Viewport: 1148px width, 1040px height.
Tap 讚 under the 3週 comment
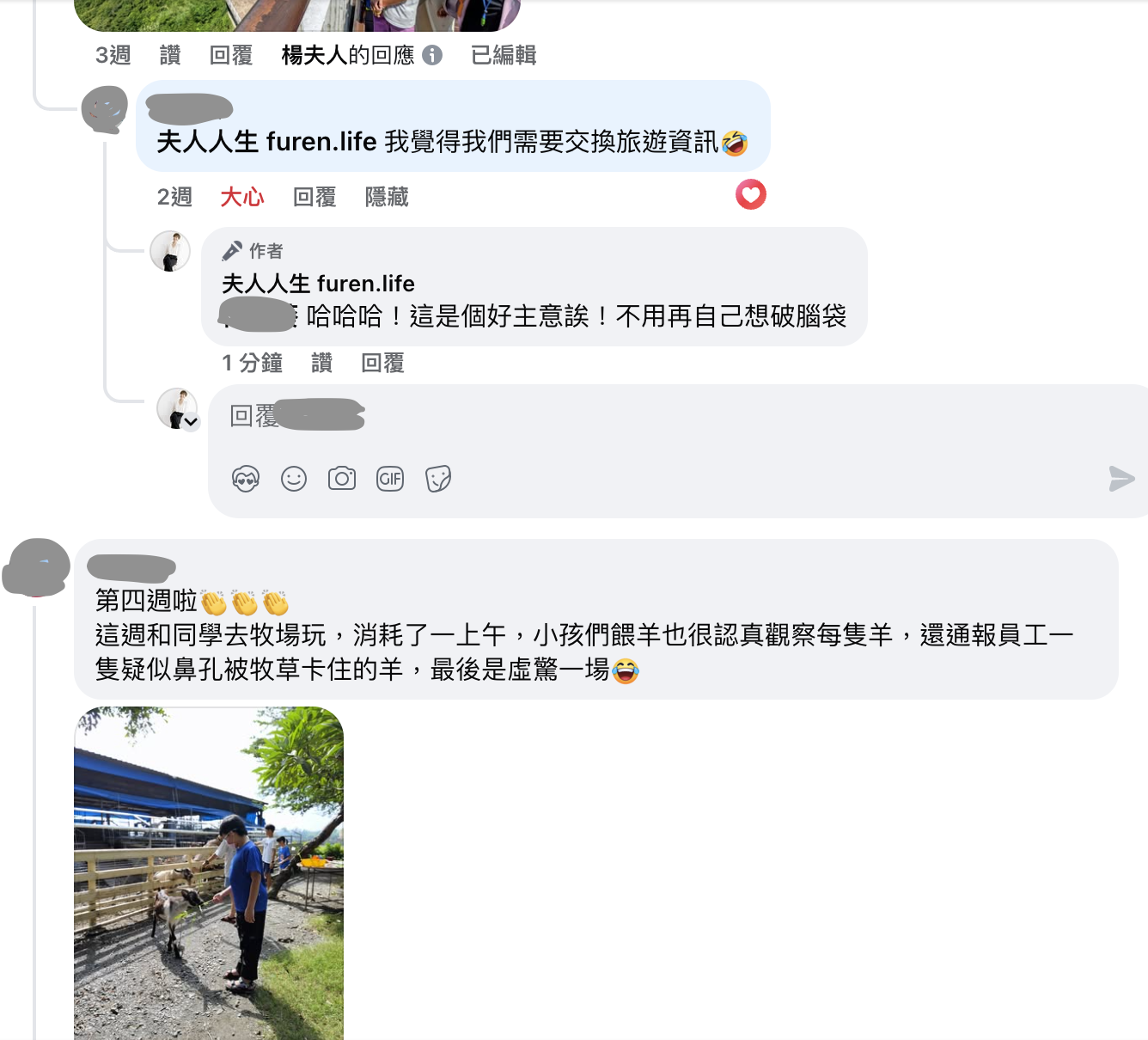point(170,56)
